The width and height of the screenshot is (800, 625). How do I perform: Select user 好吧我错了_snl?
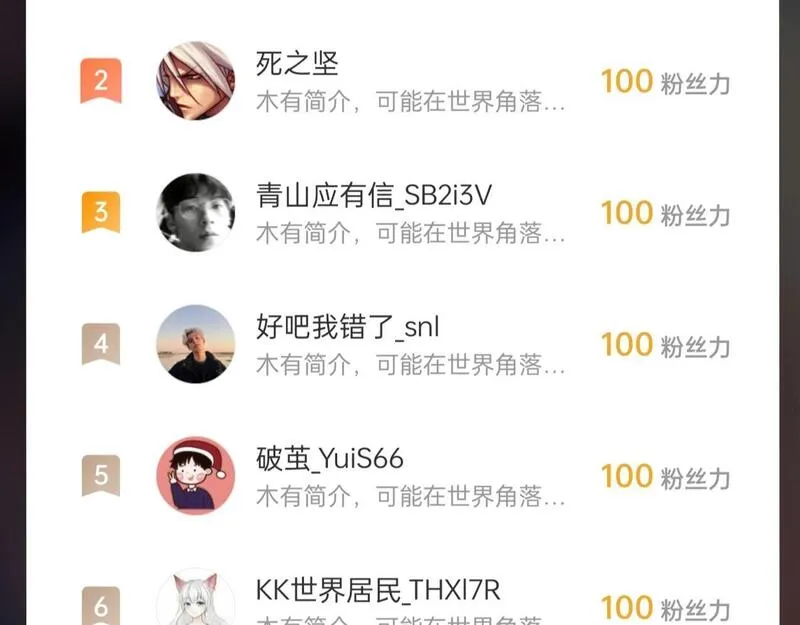[x=403, y=344]
